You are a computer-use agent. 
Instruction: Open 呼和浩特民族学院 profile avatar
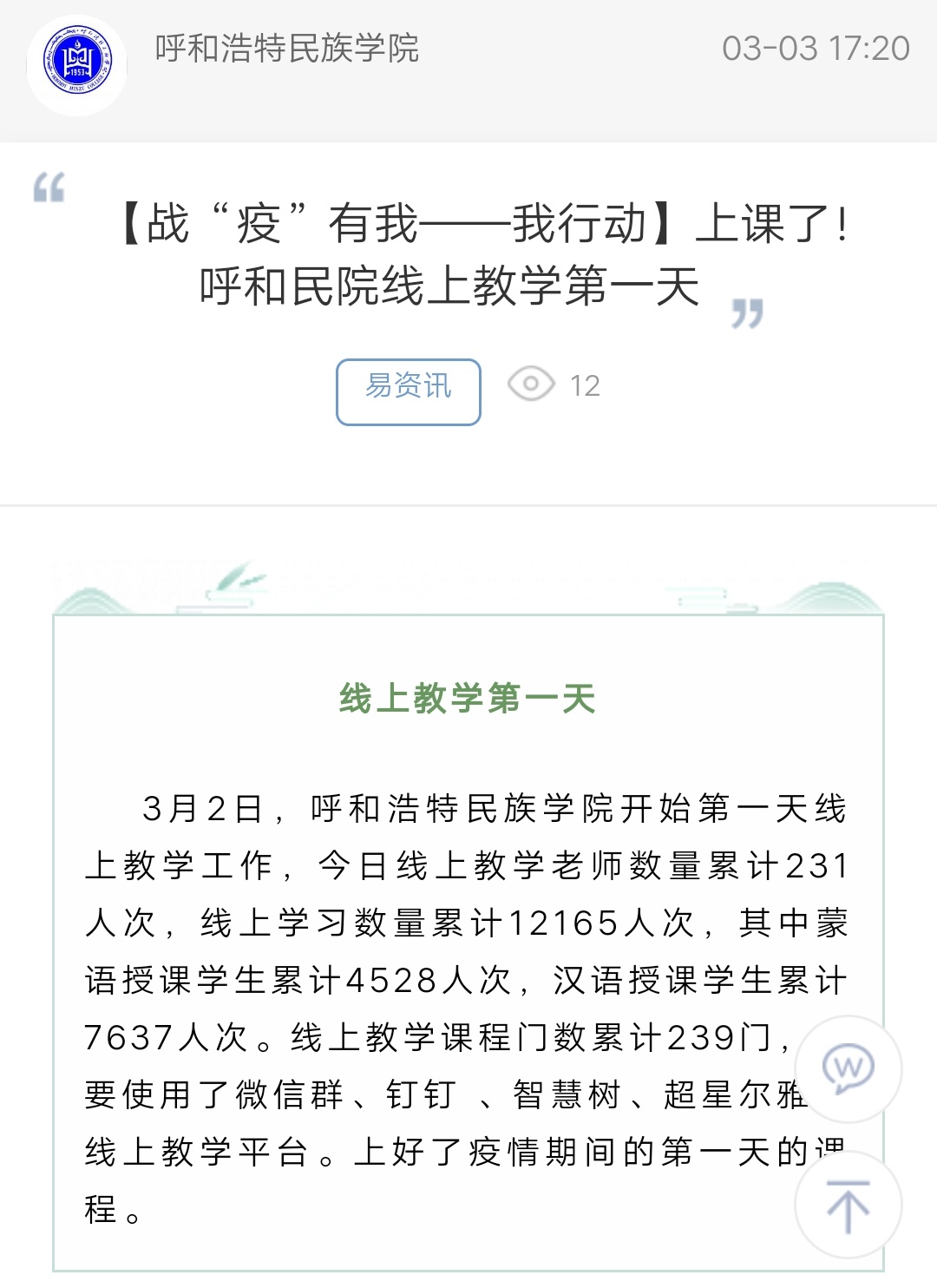tap(77, 66)
